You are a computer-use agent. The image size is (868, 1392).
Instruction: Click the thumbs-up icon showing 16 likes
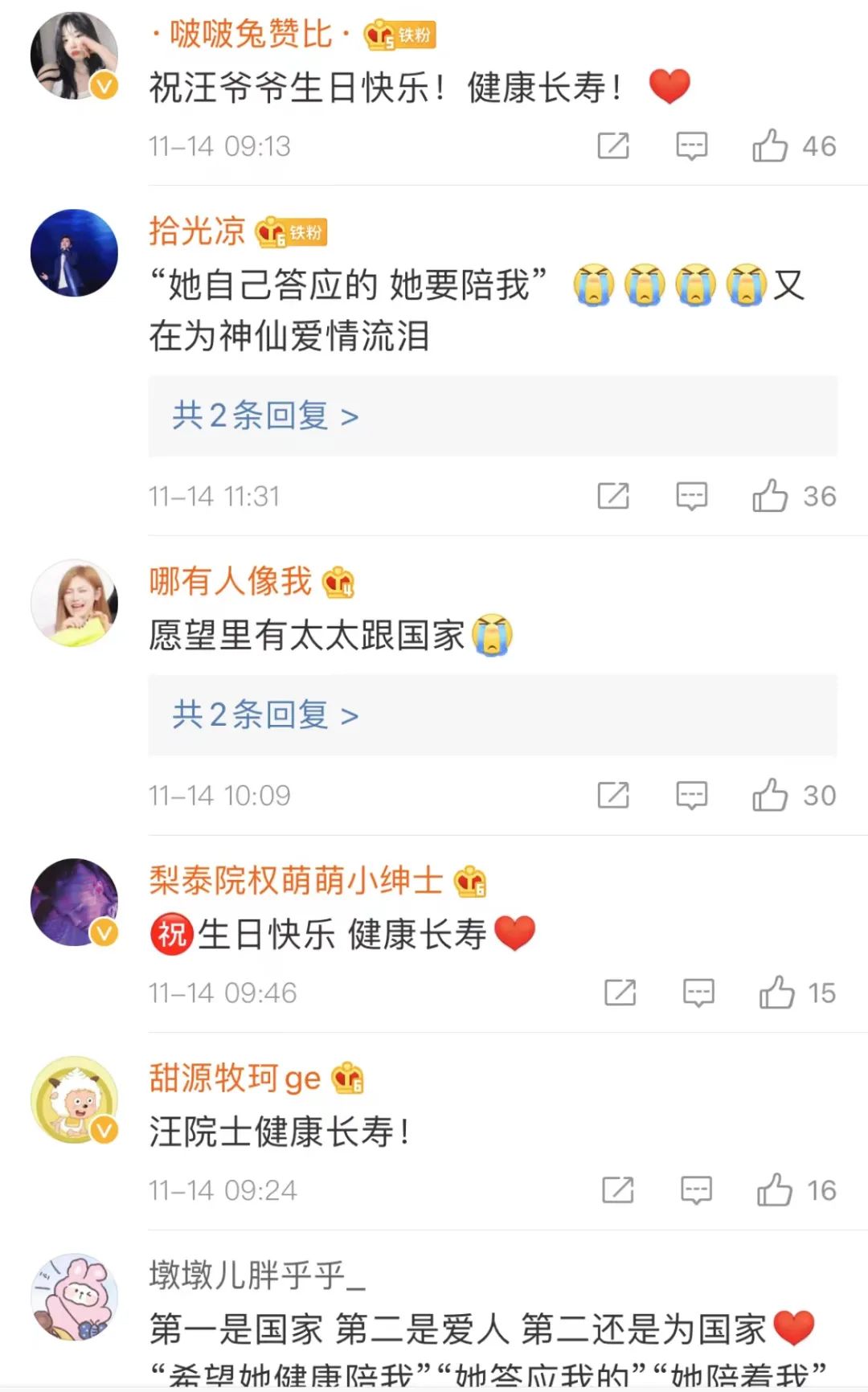pyautogui.click(x=775, y=1189)
